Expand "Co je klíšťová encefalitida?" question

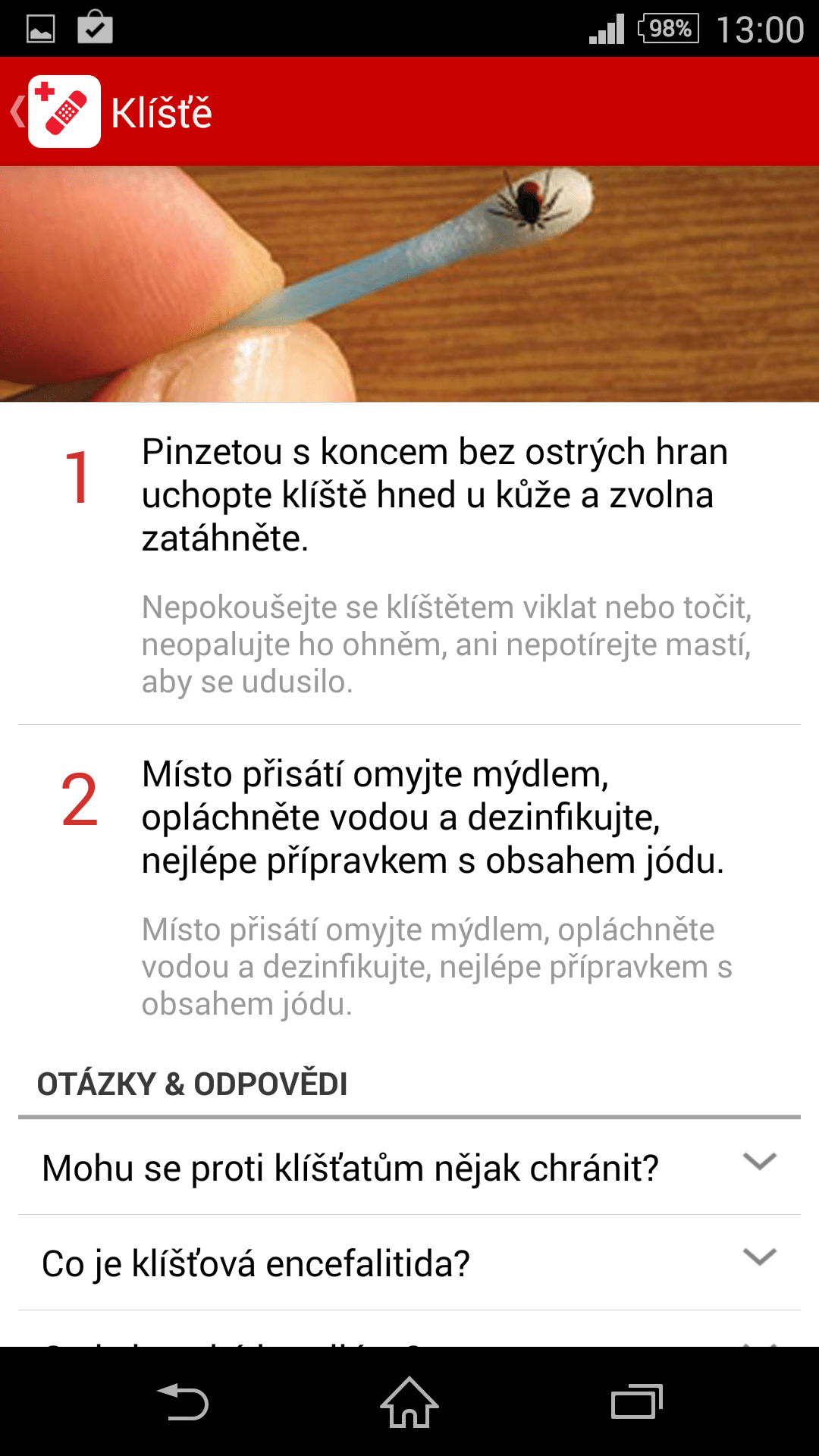click(x=409, y=1263)
